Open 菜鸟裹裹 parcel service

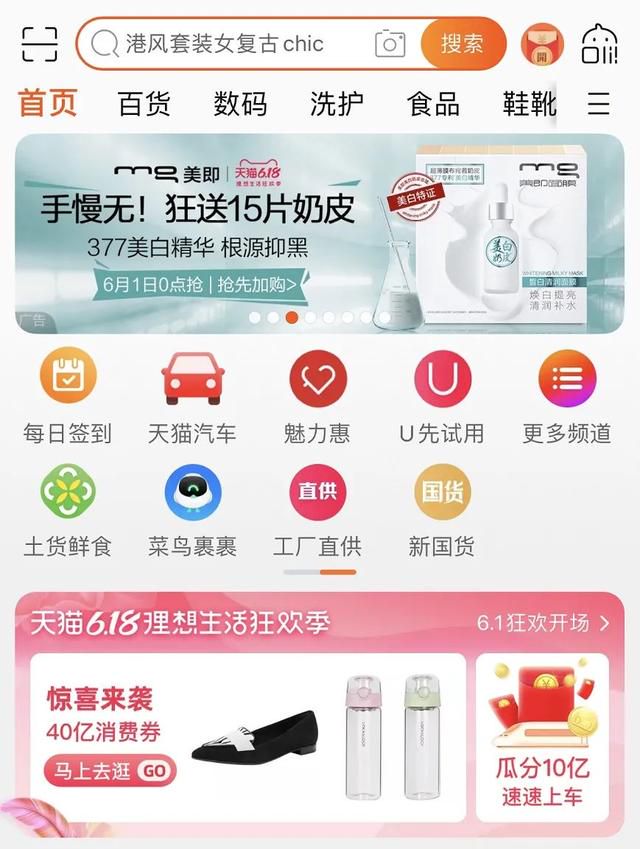coord(192,510)
